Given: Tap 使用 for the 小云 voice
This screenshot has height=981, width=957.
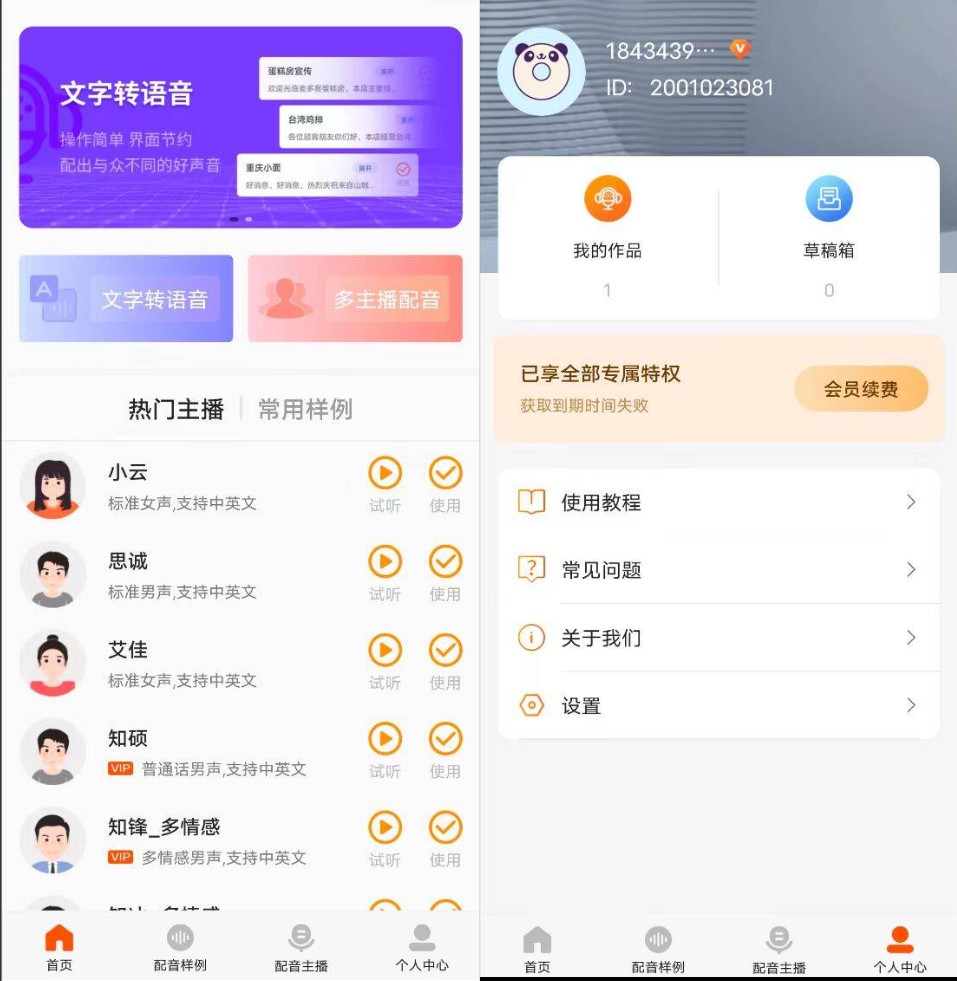Looking at the screenshot, I should 445,474.
